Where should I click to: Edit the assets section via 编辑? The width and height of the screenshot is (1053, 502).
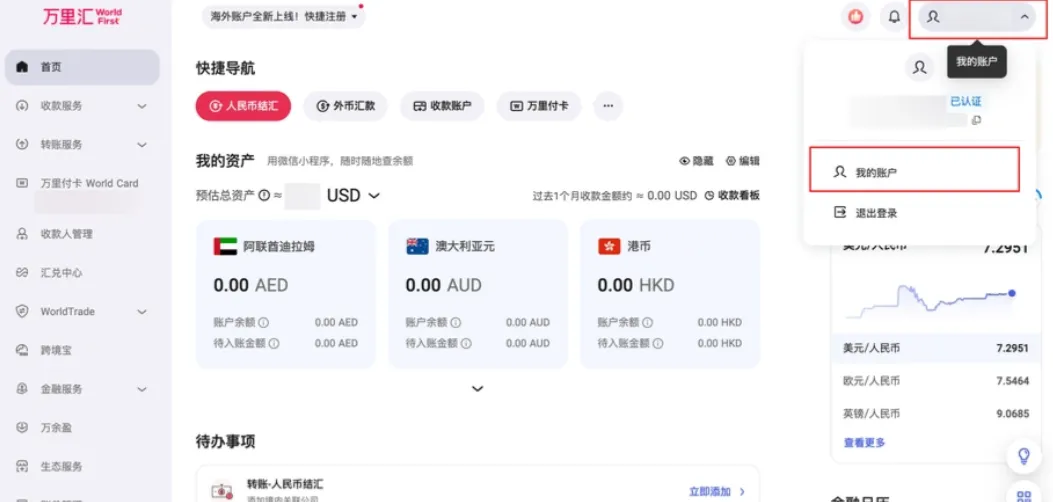(x=742, y=161)
